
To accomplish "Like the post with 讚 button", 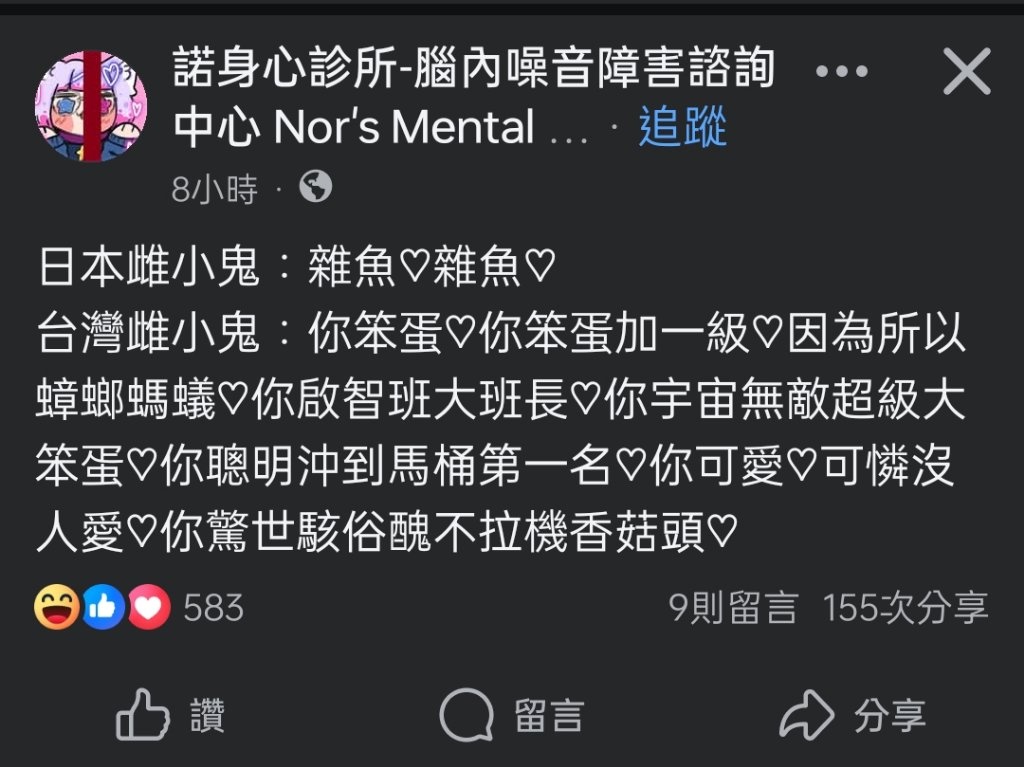I will pos(171,716).
